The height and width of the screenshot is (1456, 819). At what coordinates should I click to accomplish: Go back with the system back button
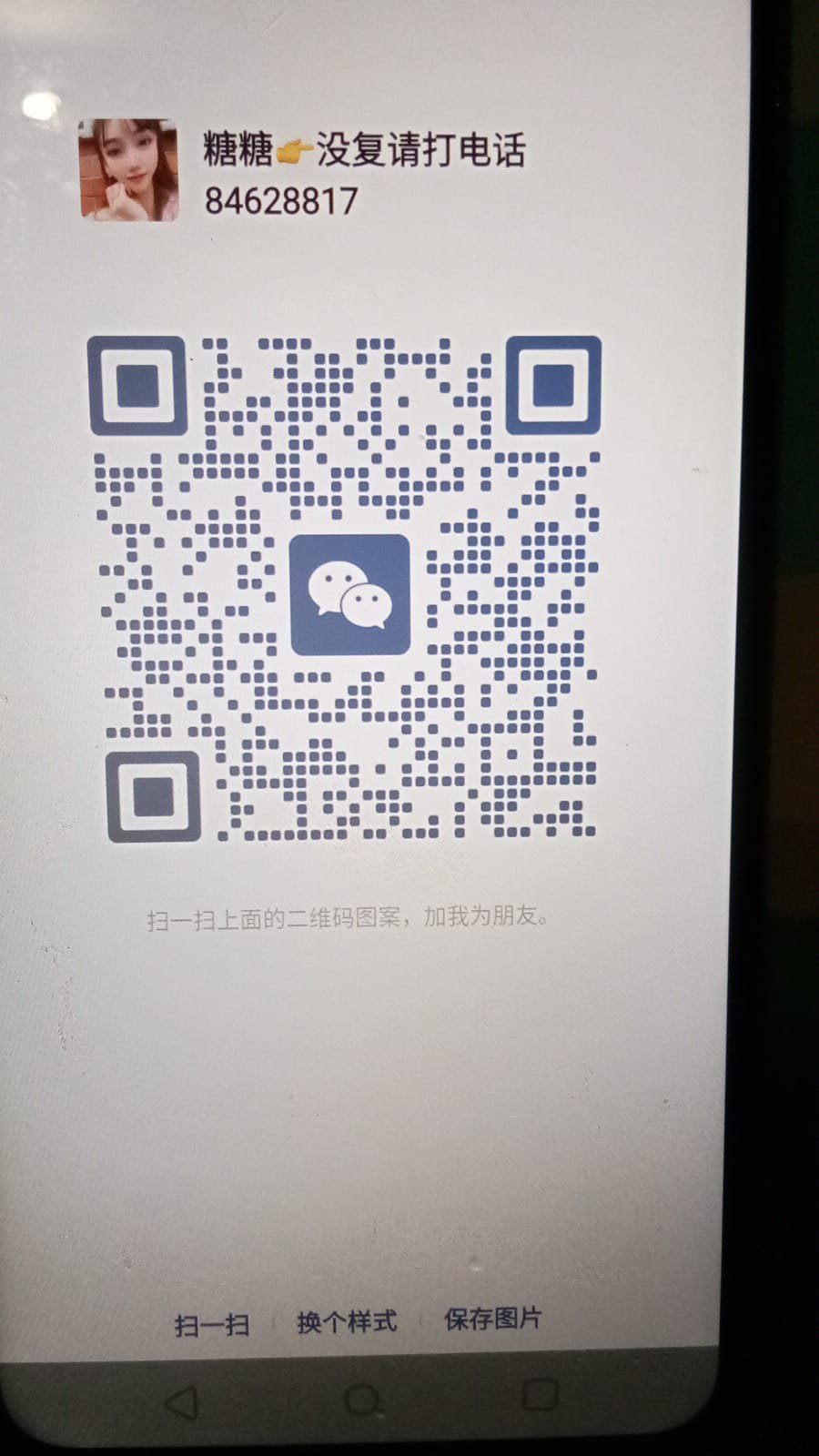coord(181,1402)
